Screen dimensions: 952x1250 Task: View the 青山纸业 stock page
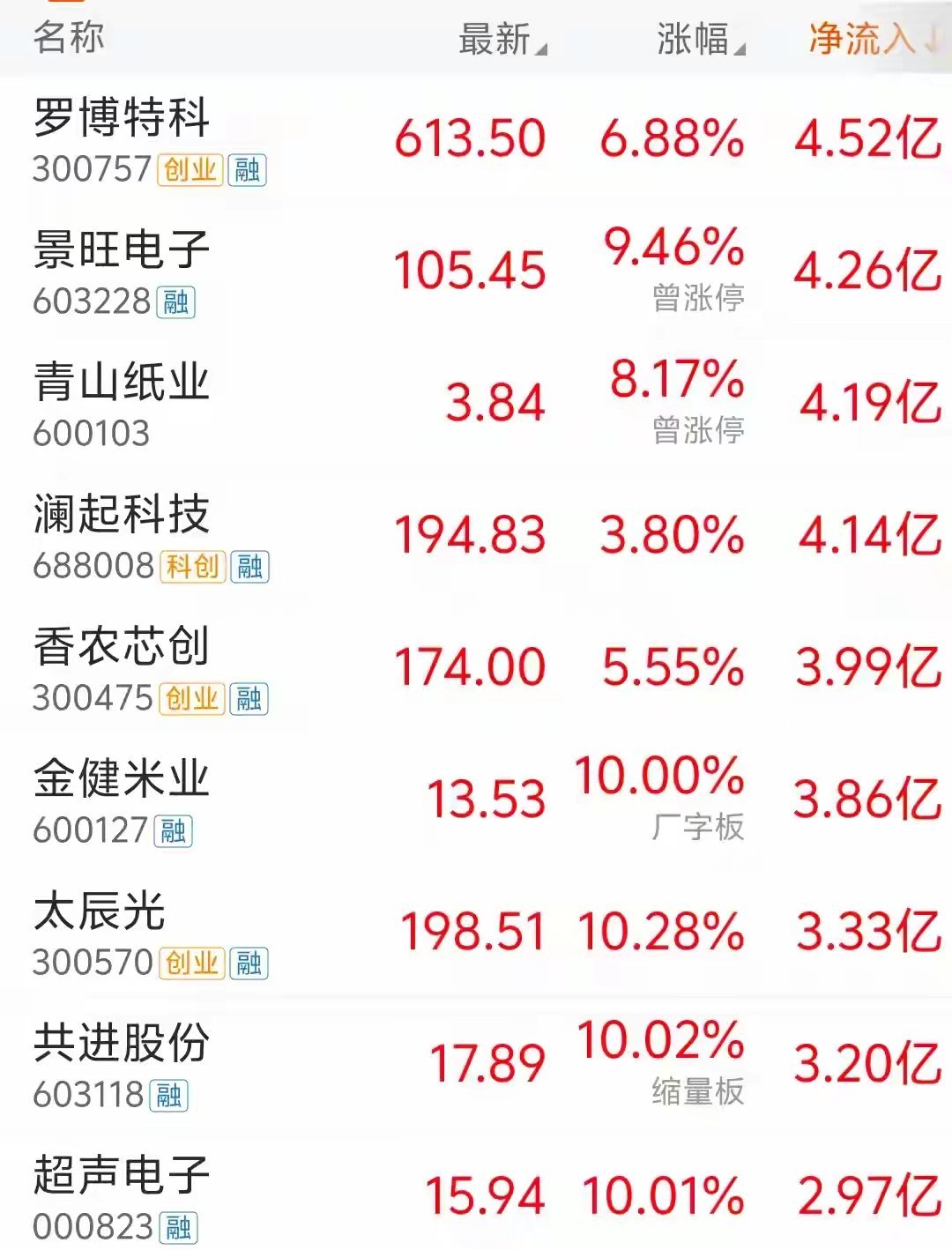[476, 406]
